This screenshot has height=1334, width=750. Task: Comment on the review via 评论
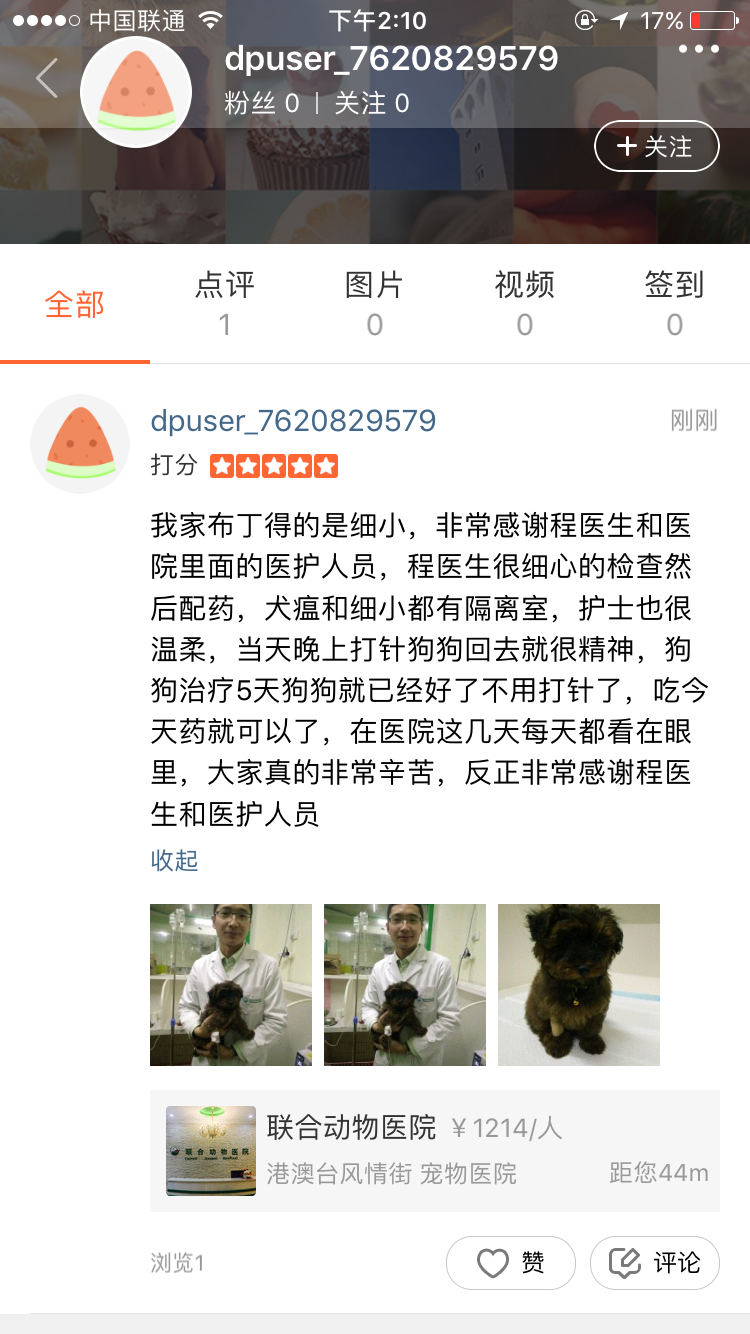(x=655, y=1263)
